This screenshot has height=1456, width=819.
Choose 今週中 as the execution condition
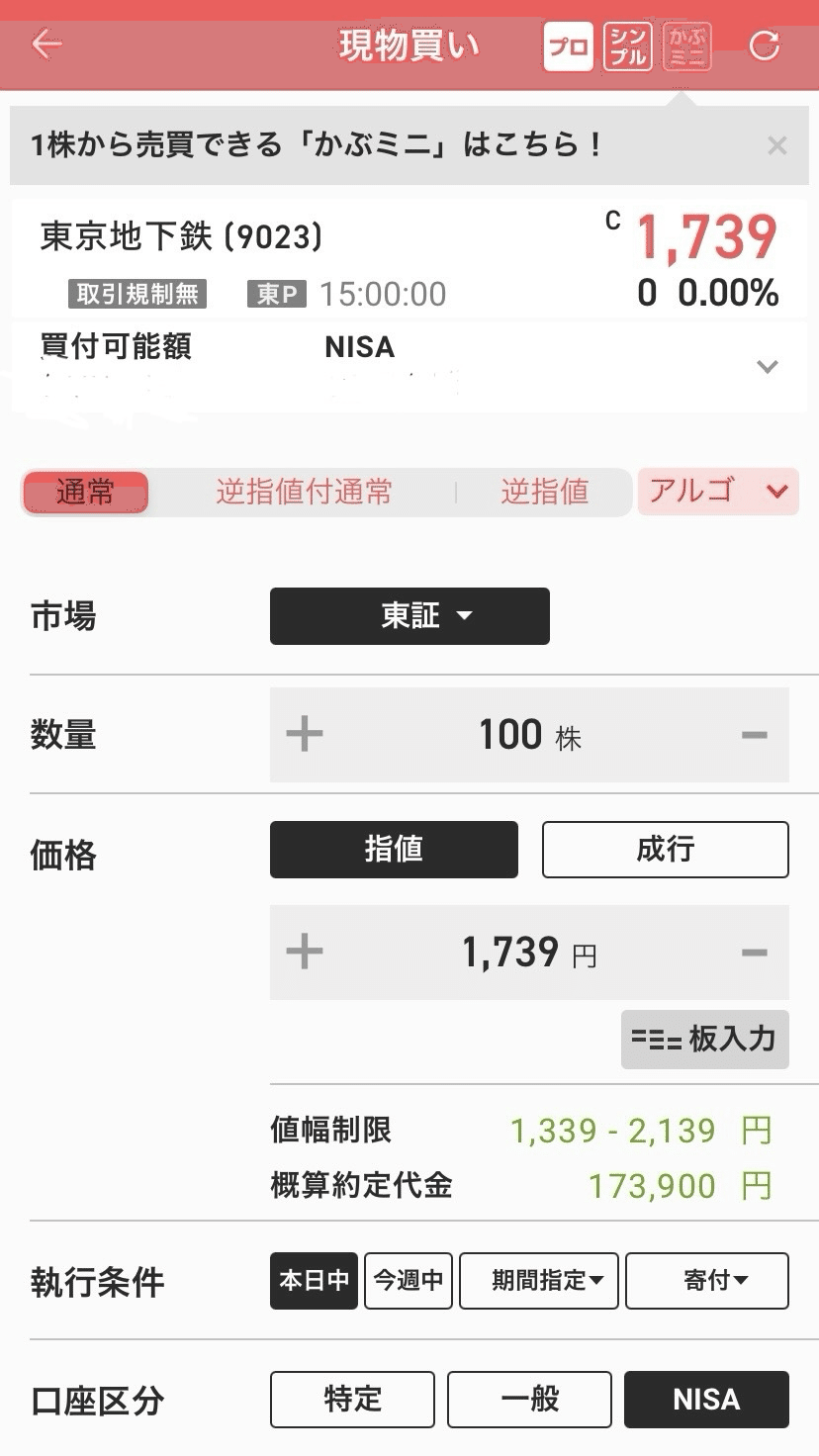coord(408,1281)
